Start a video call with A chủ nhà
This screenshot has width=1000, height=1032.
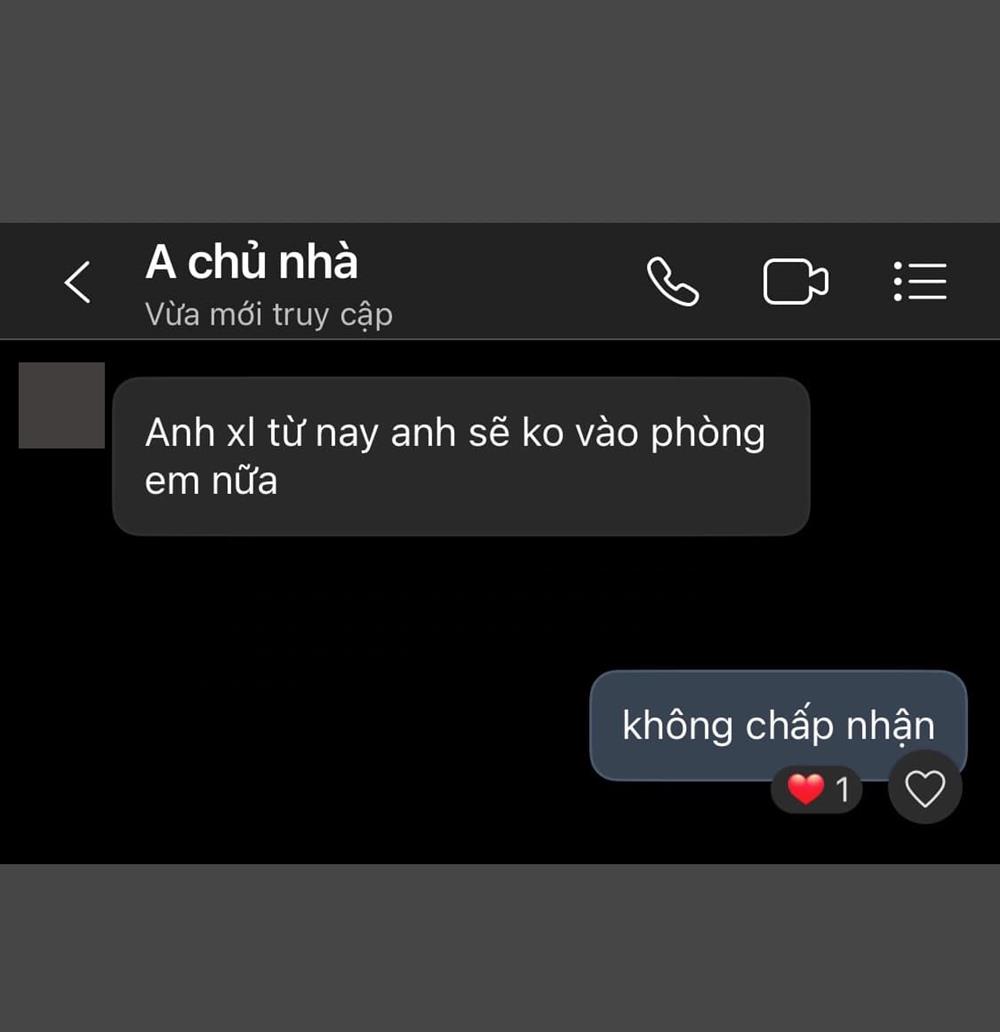pos(795,282)
